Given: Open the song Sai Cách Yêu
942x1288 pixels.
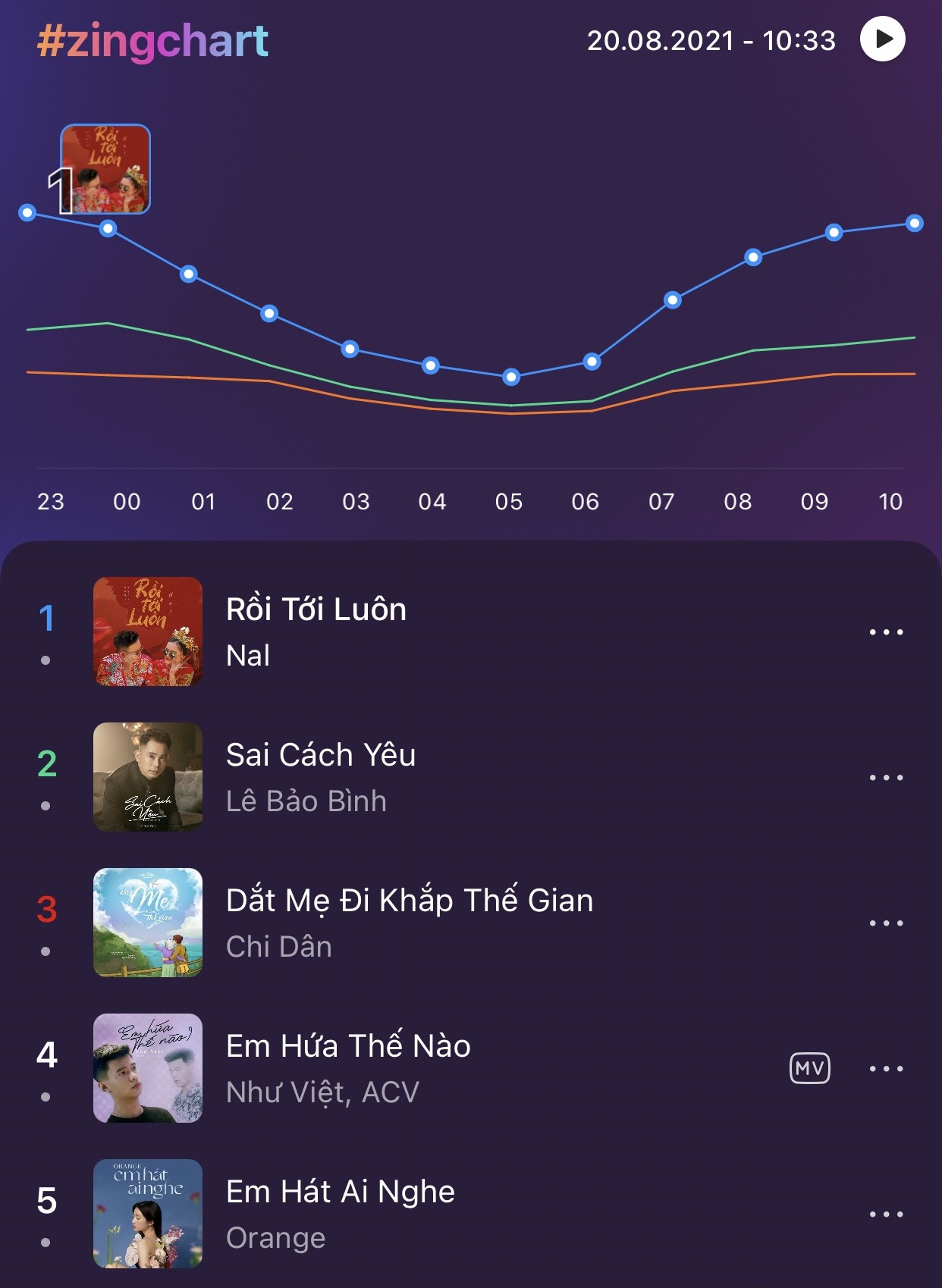Looking at the screenshot, I should 321,777.
